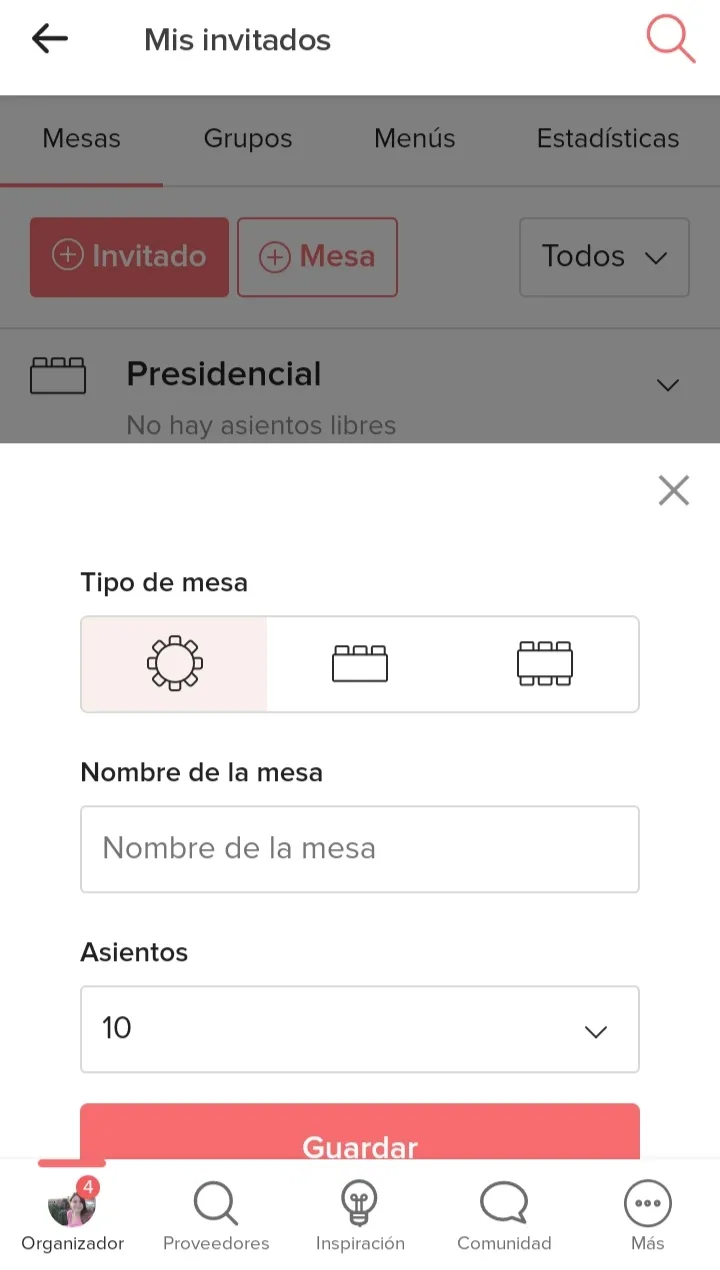This screenshot has height=1270, width=720.
Task: Open the Proveedores tab
Action: (216, 1214)
